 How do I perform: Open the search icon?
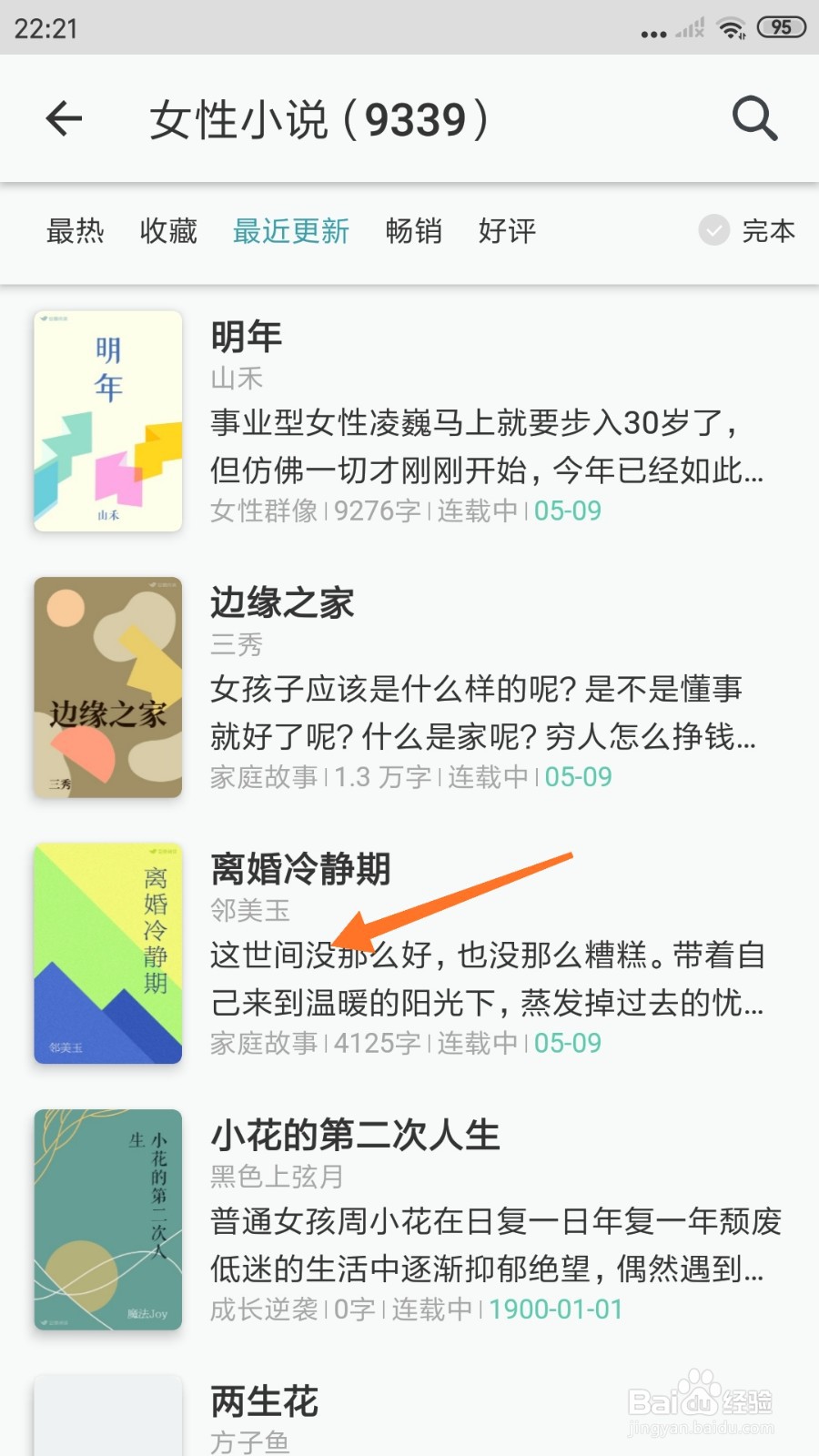pyautogui.click(x=753, y=118)
